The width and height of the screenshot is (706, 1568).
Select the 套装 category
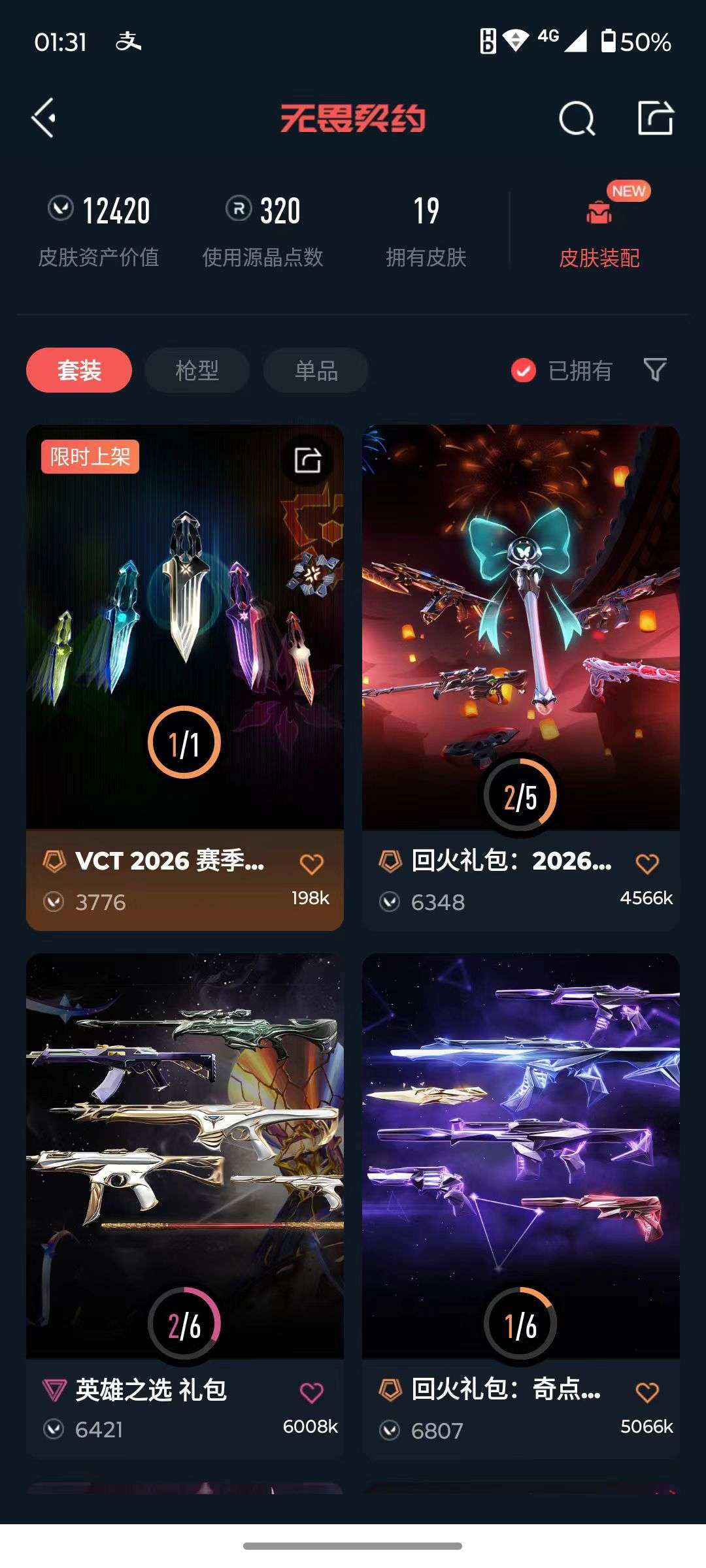(x=78, y=370)
